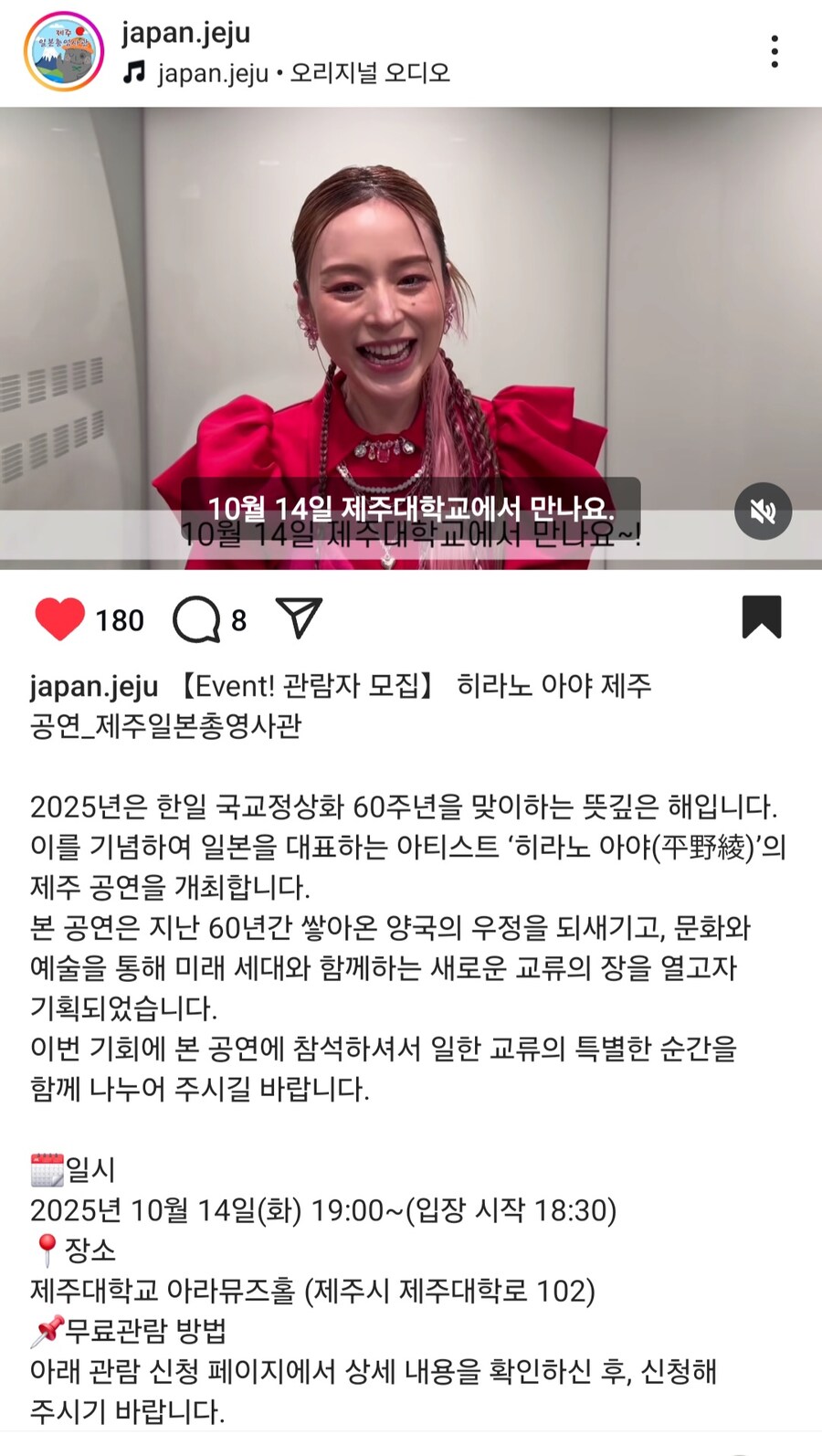Unmute the video sound
This screenshot has width=822, height=1456.
pos(763,511)
